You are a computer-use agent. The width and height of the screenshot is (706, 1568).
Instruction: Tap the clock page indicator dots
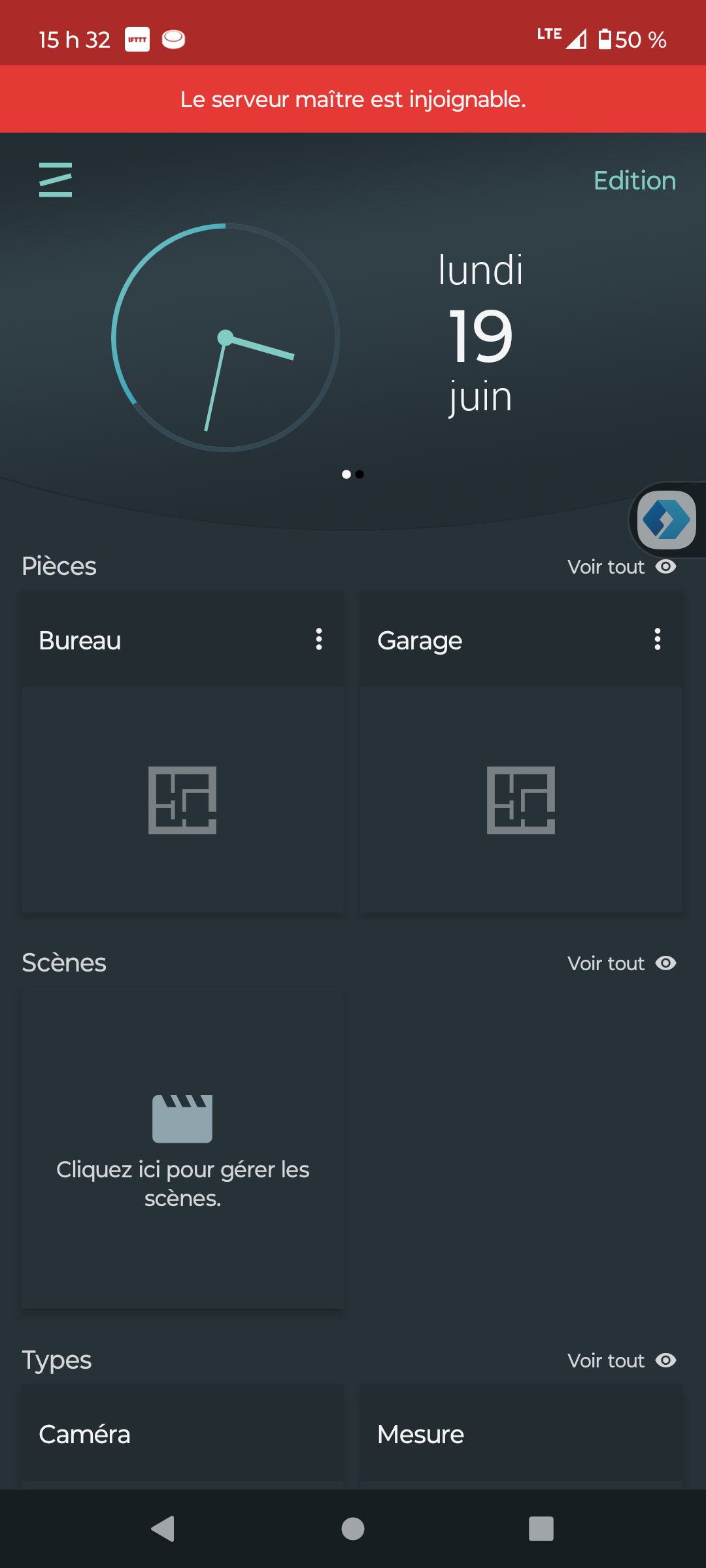click(353, 474)
